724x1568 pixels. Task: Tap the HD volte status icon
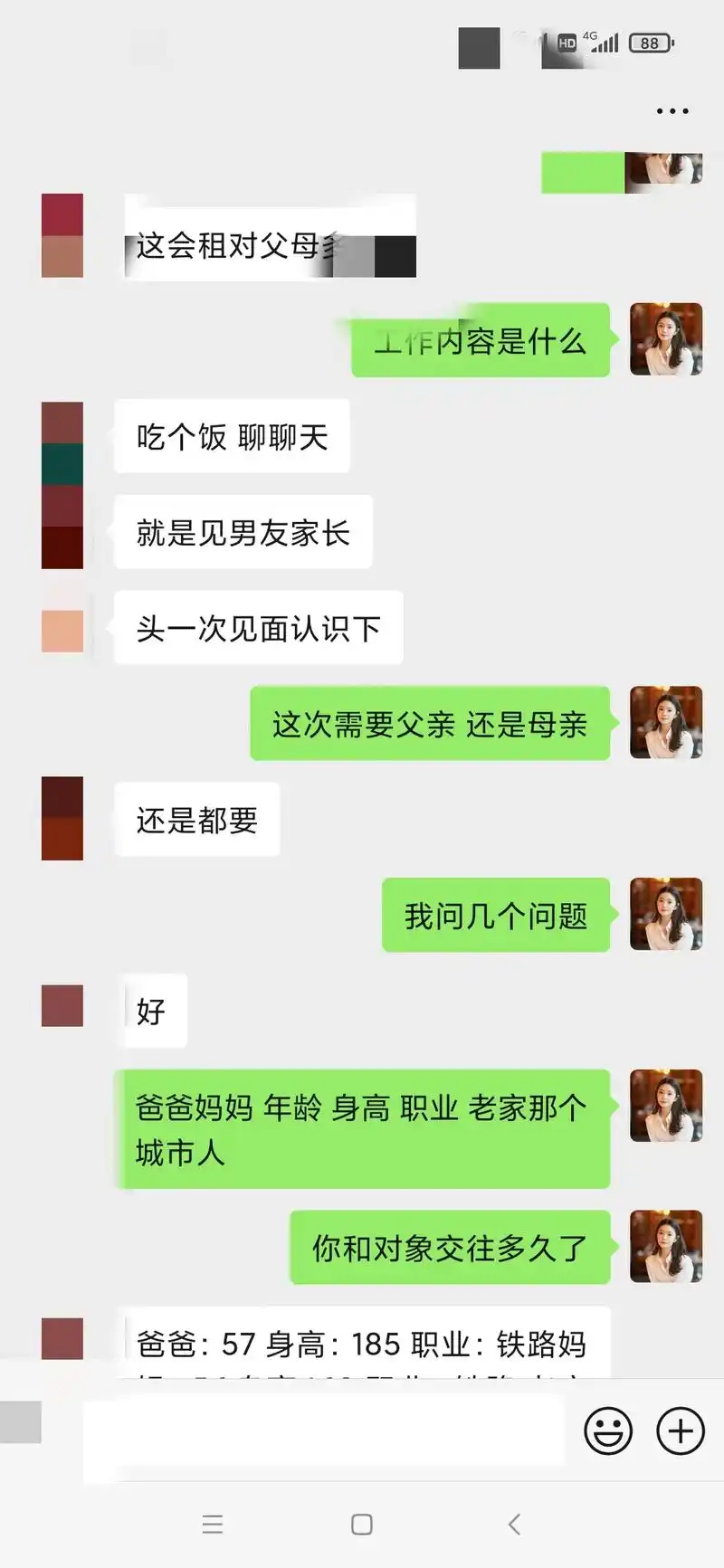(567, 43)
